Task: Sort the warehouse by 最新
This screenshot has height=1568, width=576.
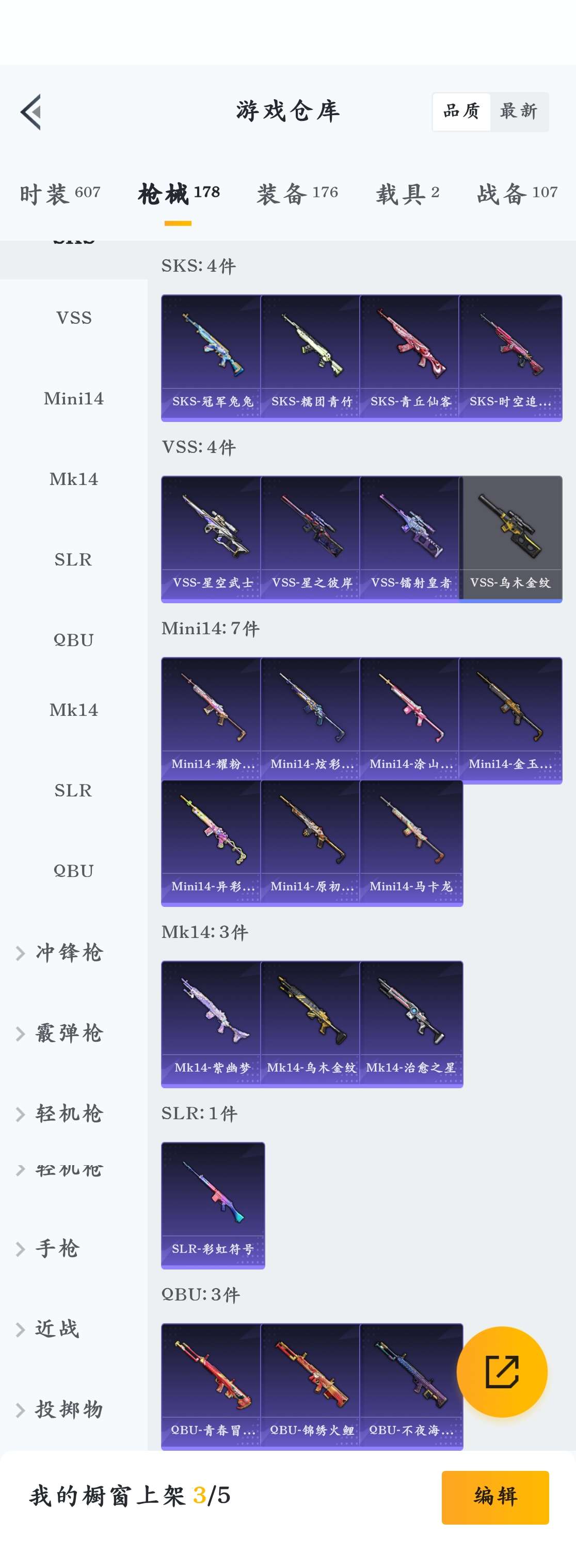Action: tap(519, 112)
